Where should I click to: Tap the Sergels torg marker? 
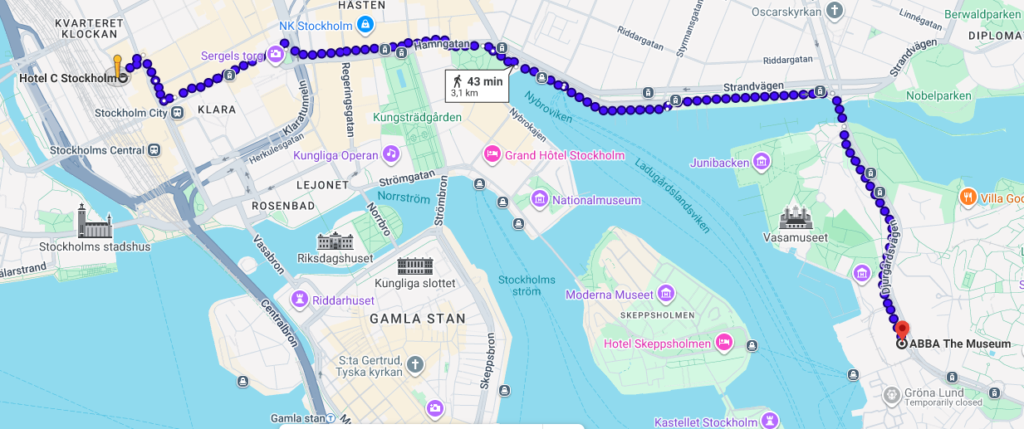(x=273, y=56)
